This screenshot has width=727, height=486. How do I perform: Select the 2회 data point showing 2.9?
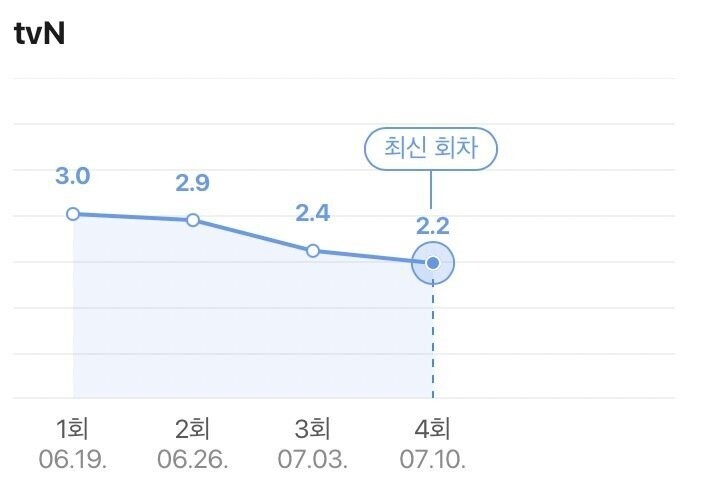pos(193,220)
